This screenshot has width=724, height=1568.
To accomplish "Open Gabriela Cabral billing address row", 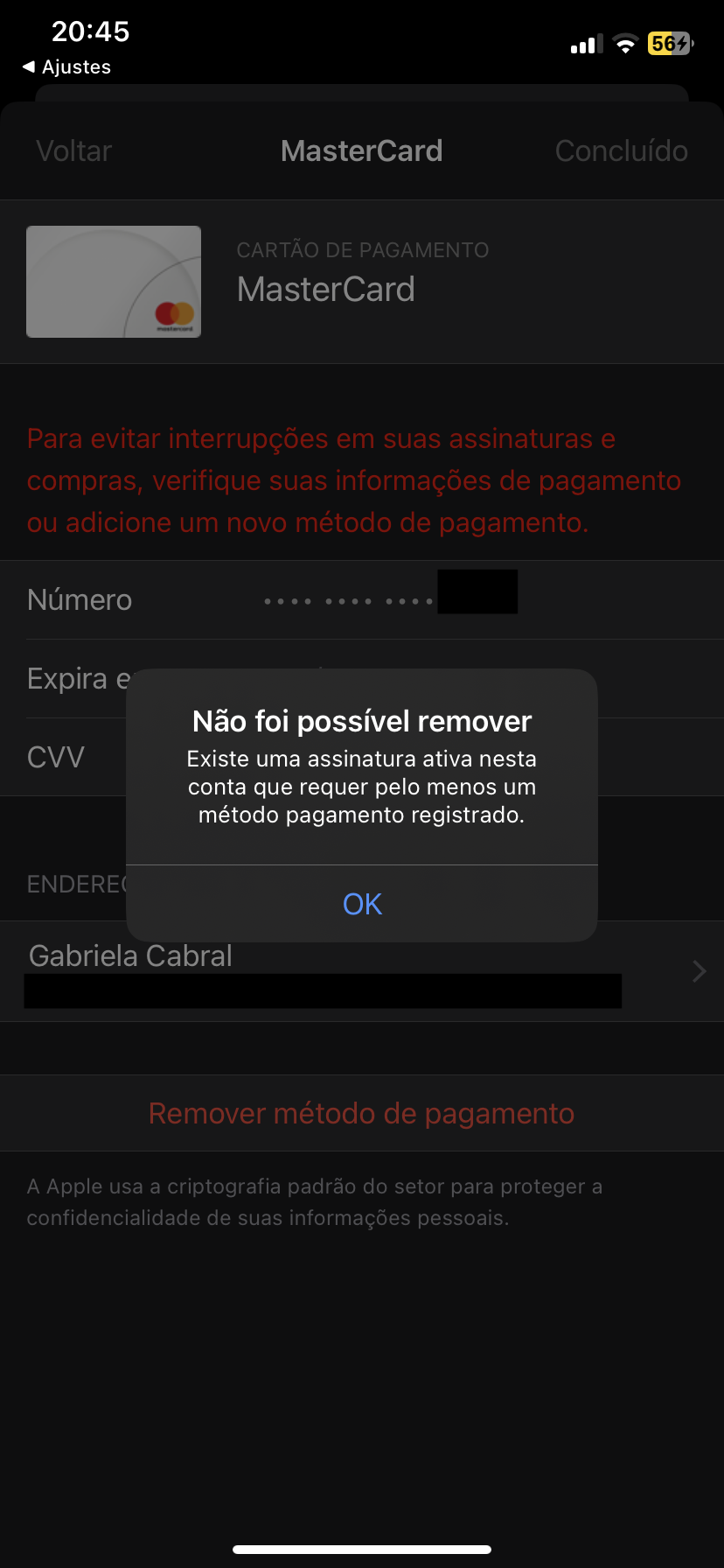I will coord(362,971).
